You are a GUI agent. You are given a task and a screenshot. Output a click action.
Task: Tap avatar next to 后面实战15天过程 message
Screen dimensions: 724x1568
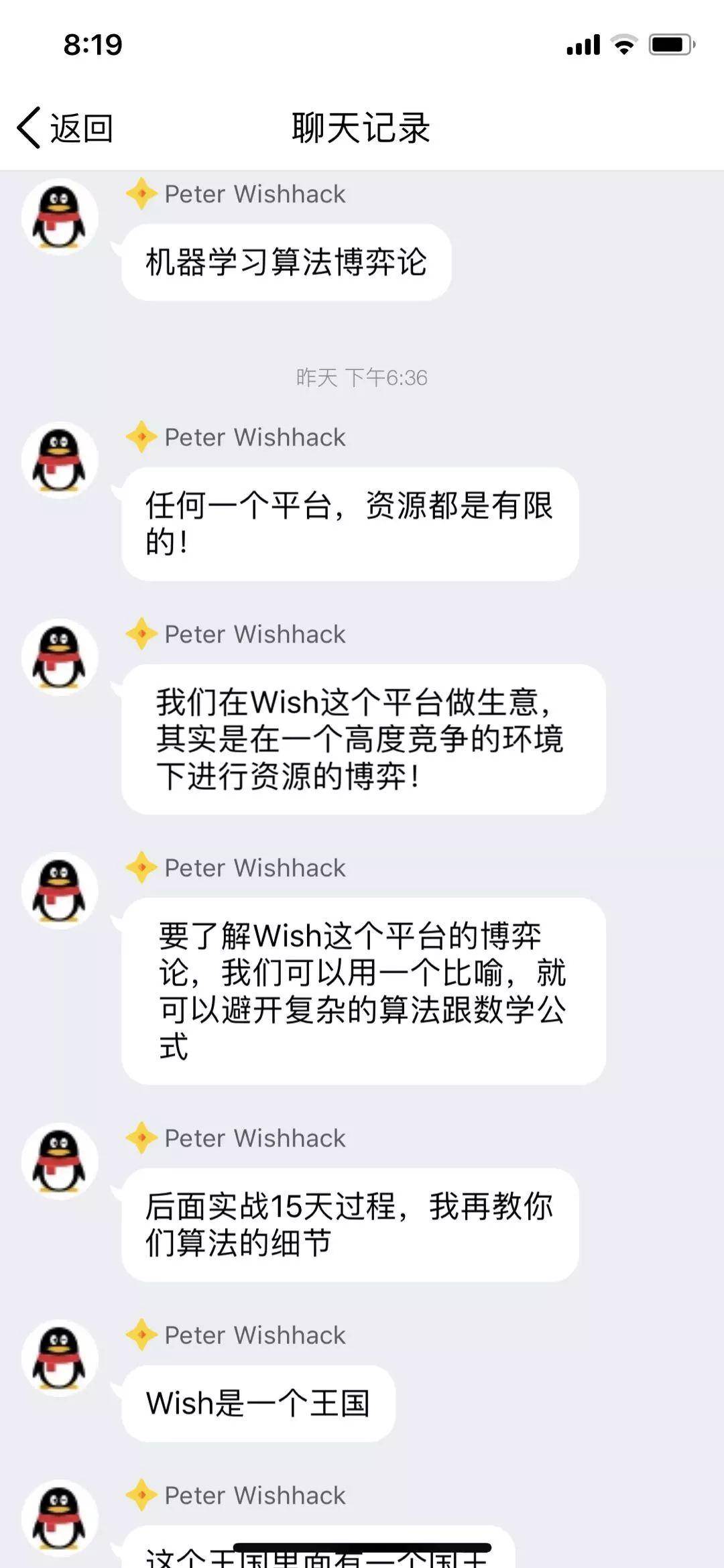point(60,1161)
